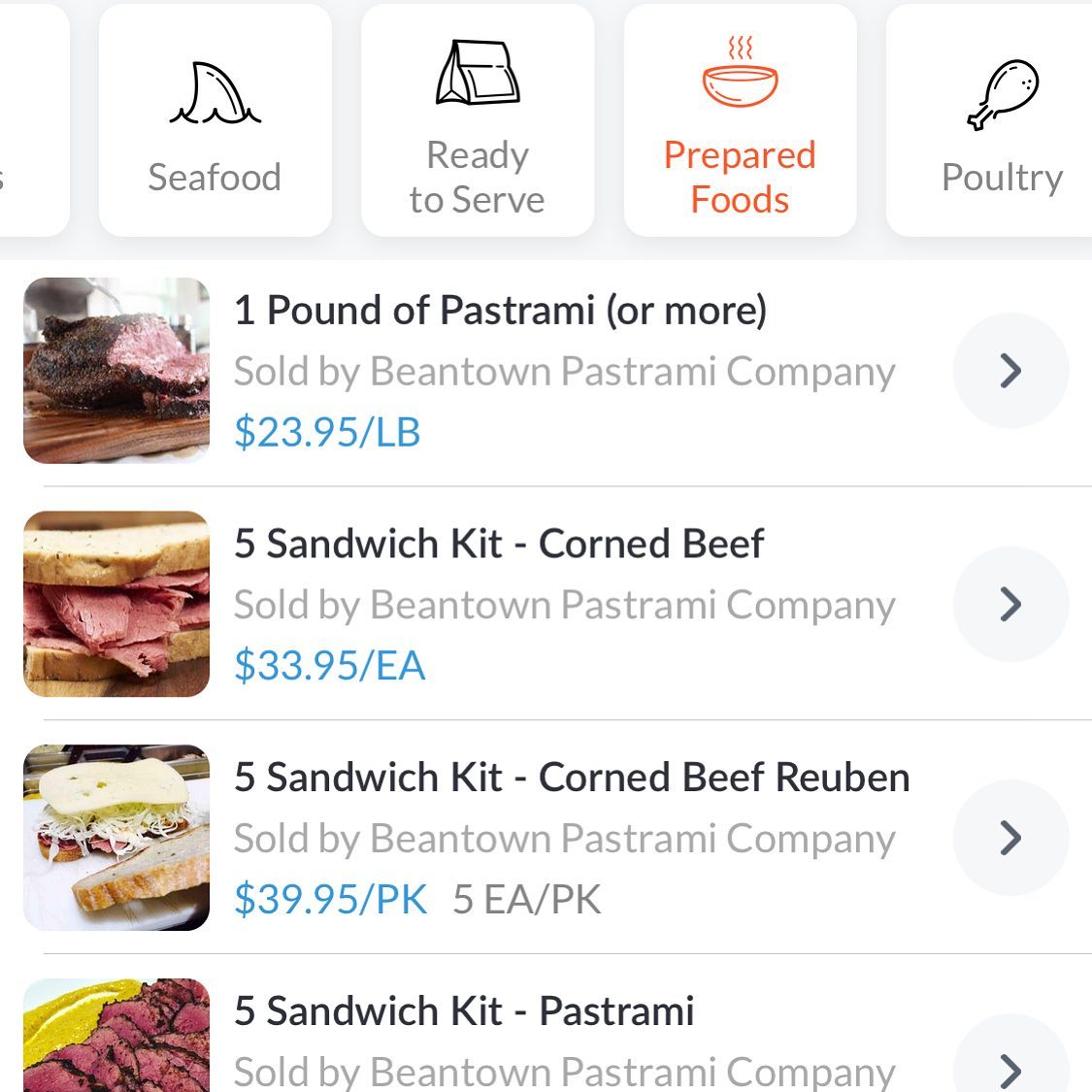Select the Seafood category
The width and height of the screenshot is (1092, 1092).
[x=215, y=121]
